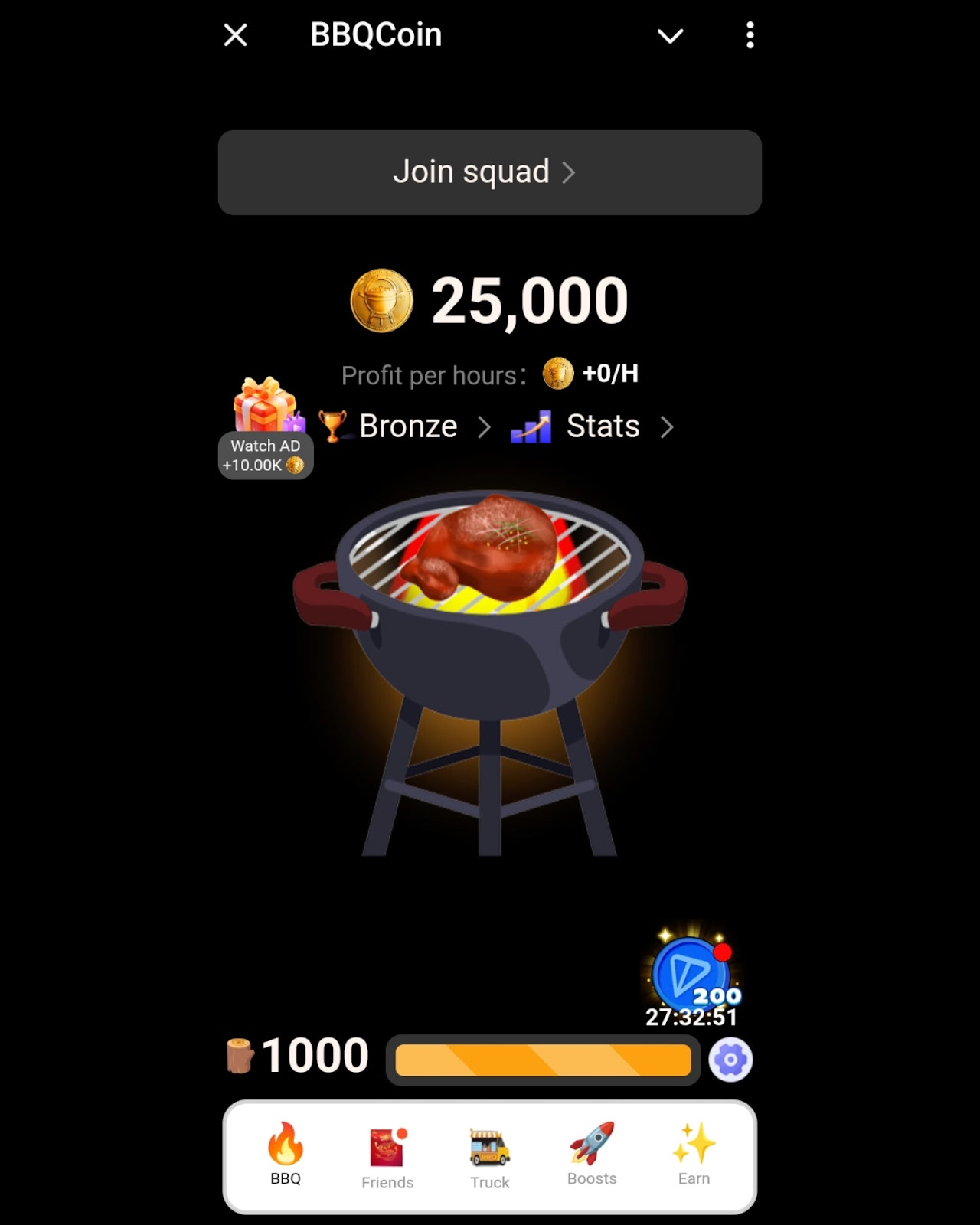
Task: Open the Bronze league page
Action: [407, 426]
